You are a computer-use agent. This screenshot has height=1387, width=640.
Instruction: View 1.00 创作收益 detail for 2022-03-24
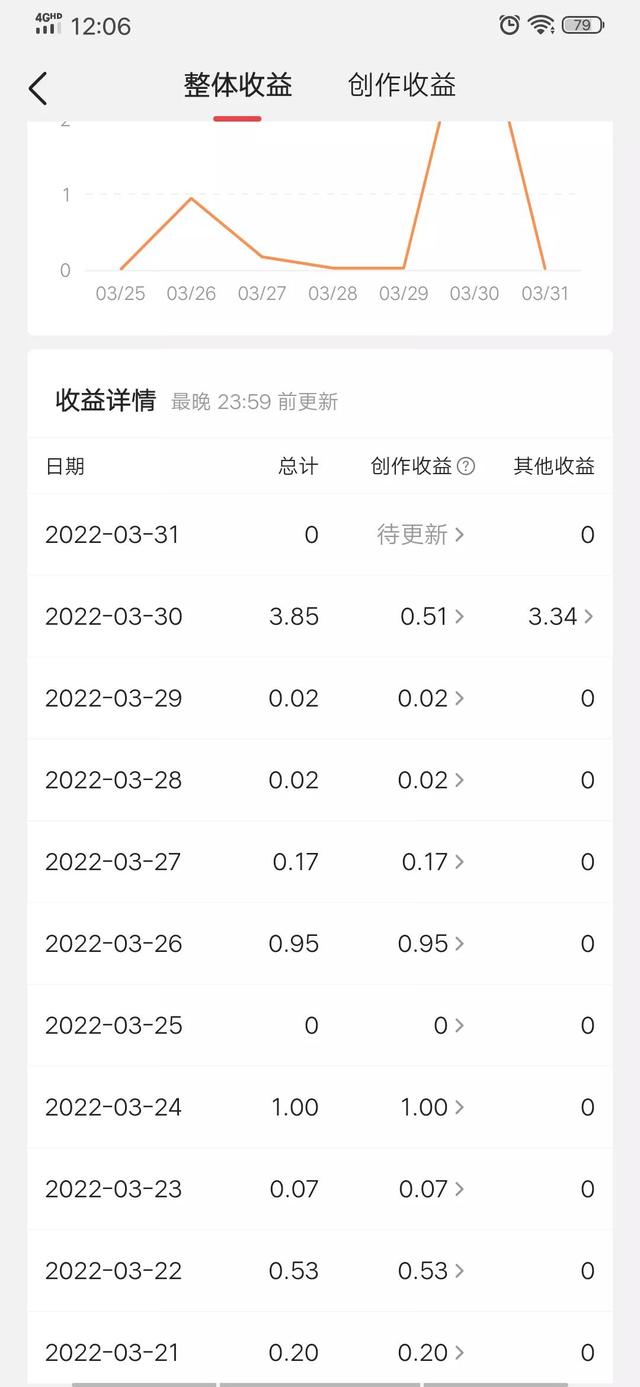(432, 1107)
